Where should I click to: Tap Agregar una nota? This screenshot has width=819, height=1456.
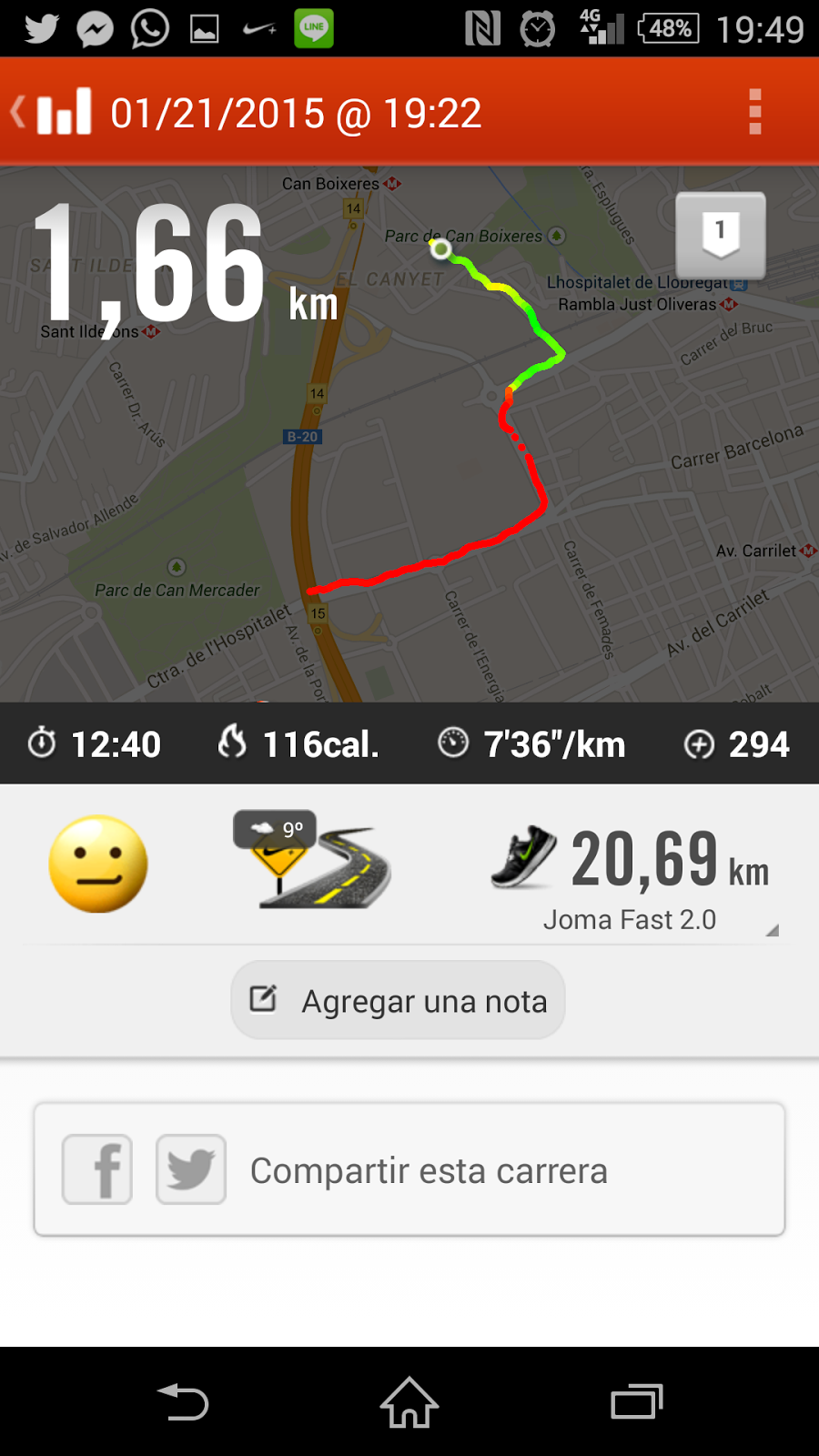pyautogui.click(x=399, y=1000)
